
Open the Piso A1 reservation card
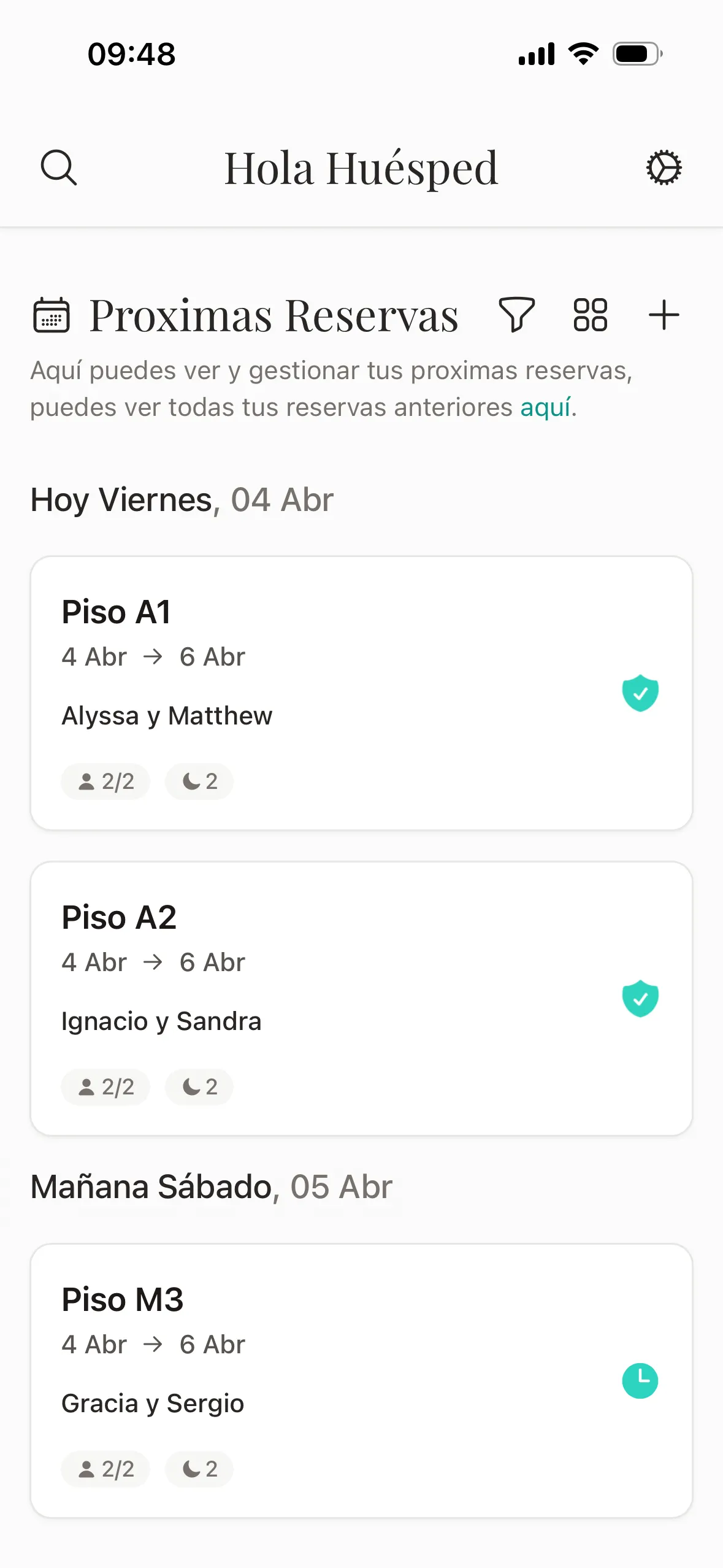(x=361, y=693)
